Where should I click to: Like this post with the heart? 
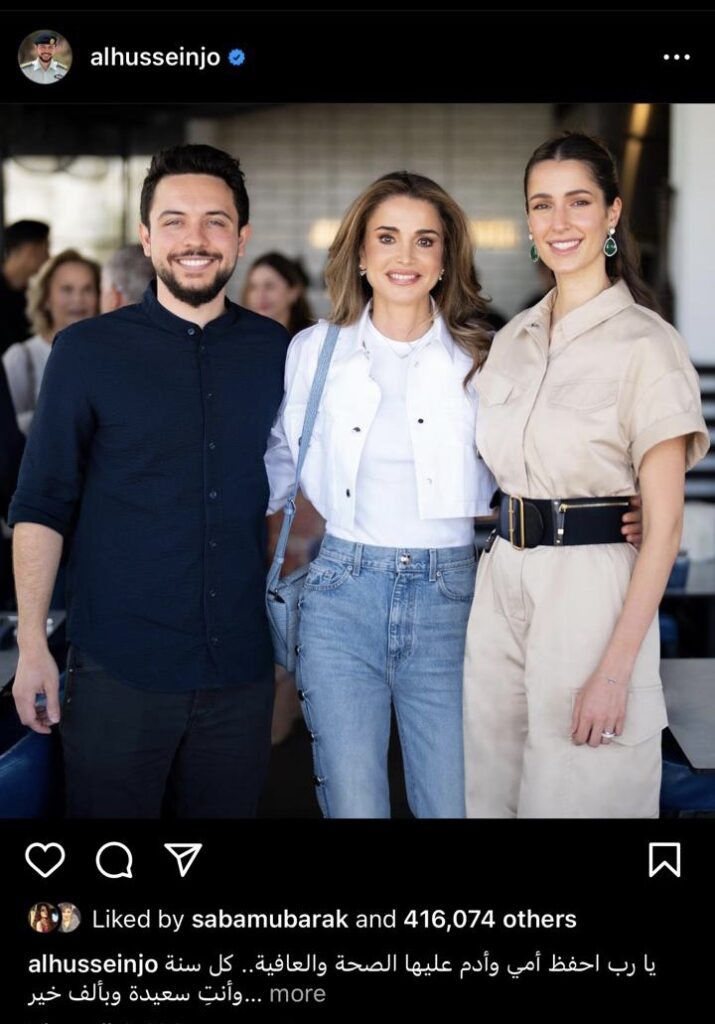coord(45,860)
